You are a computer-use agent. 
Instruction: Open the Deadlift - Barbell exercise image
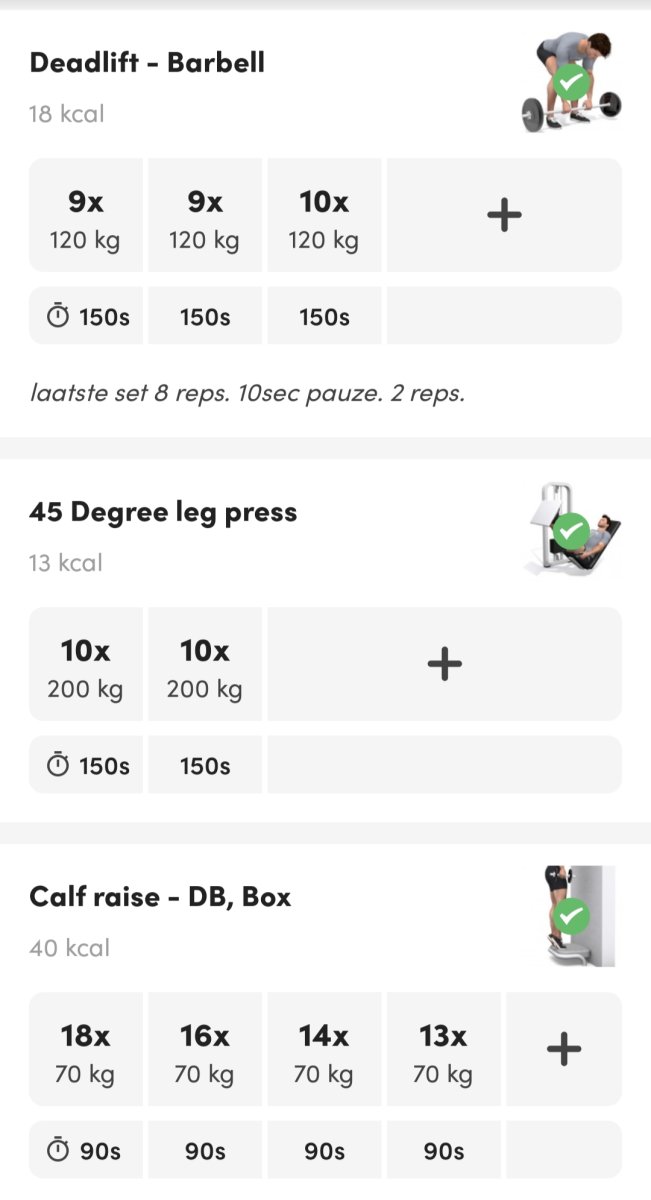tap(571, 82)
